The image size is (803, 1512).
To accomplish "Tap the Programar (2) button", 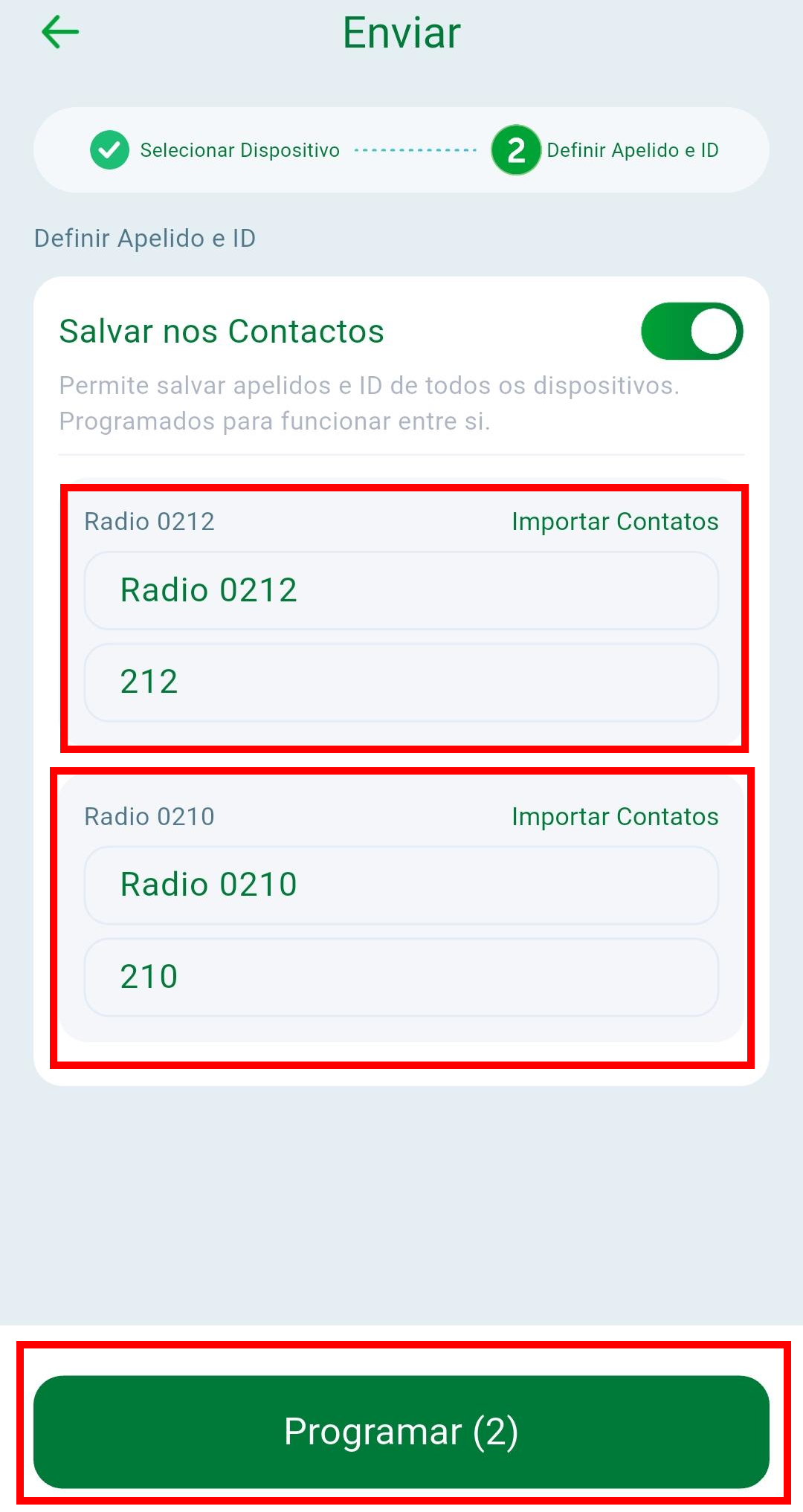I will [401, 1432].
